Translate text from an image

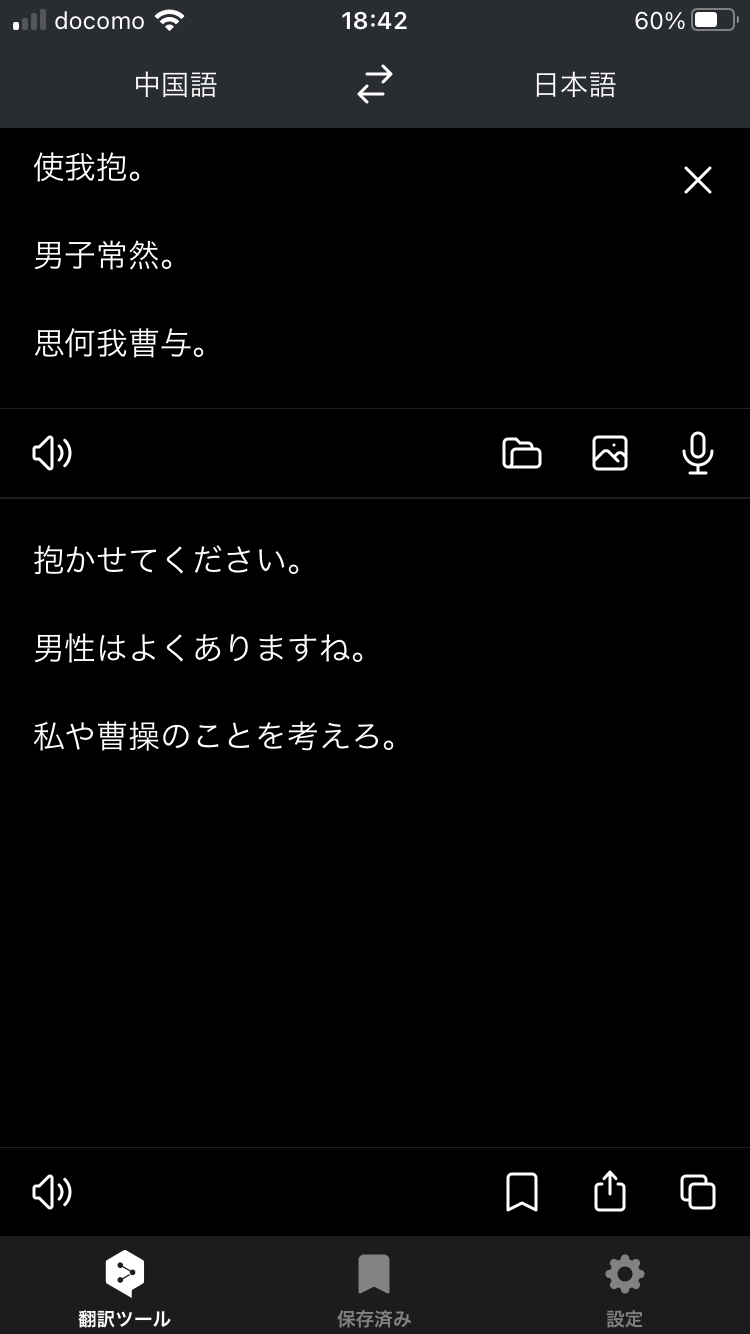610,454
